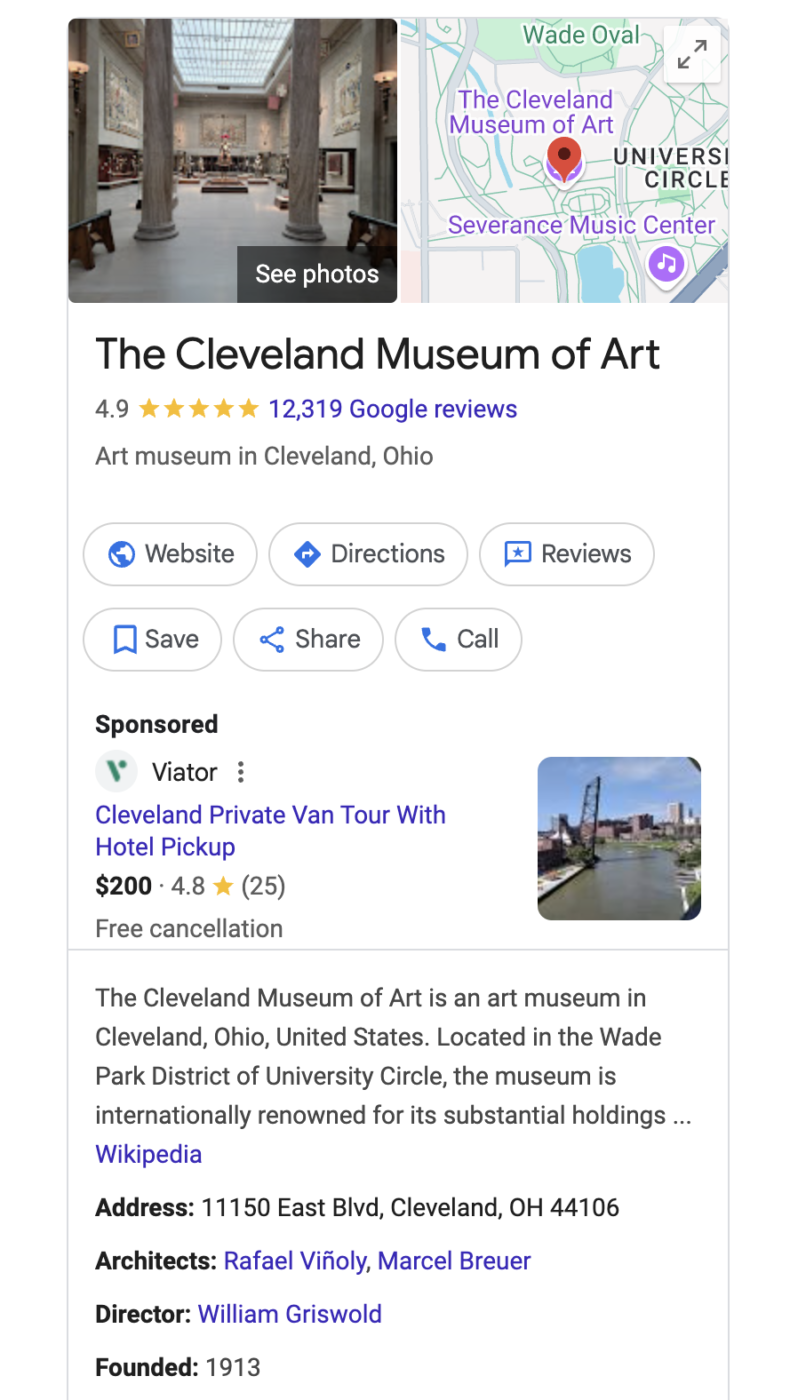Open the Wikipedia source link

tap(148, 1154)
